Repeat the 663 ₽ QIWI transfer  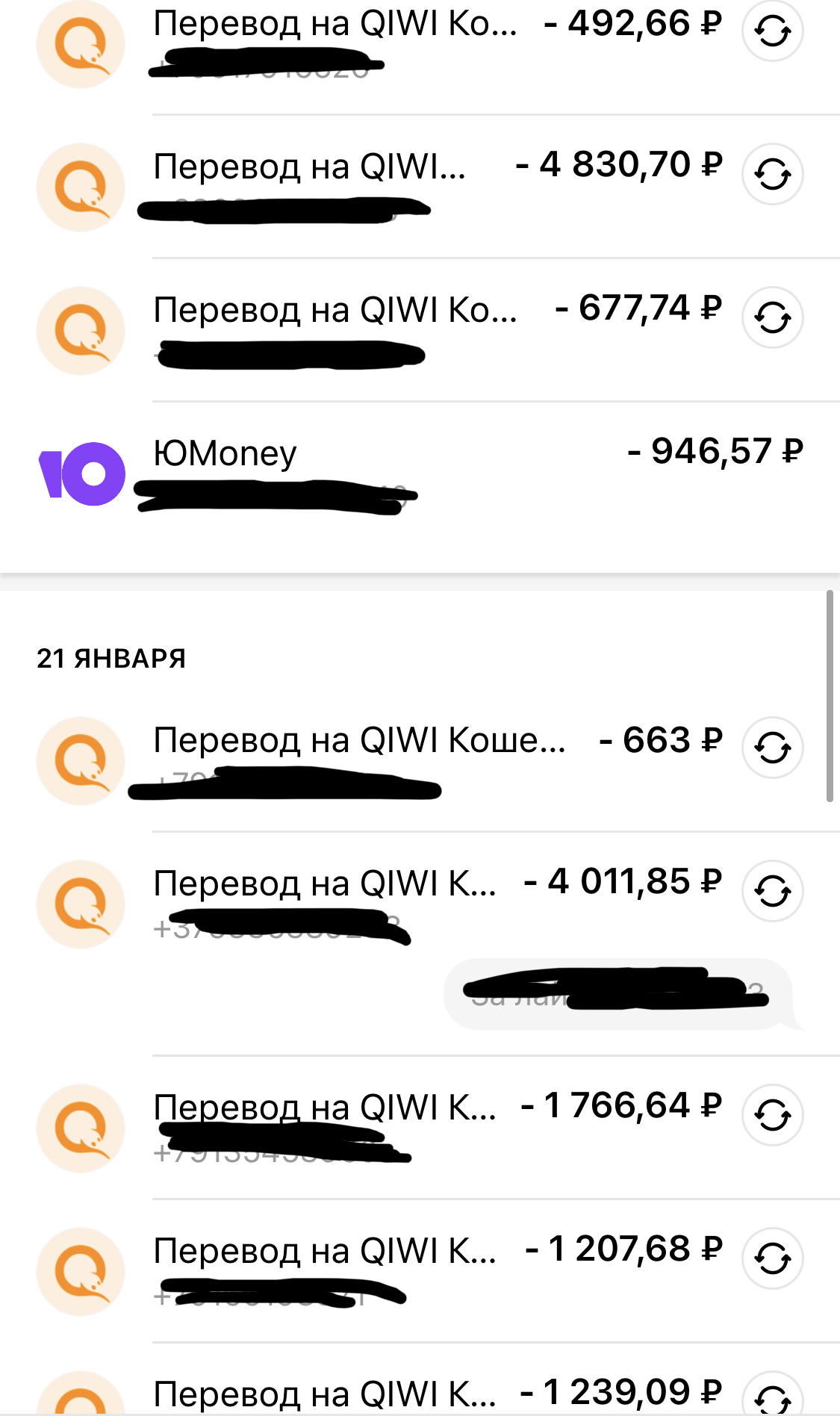[772, 748]
